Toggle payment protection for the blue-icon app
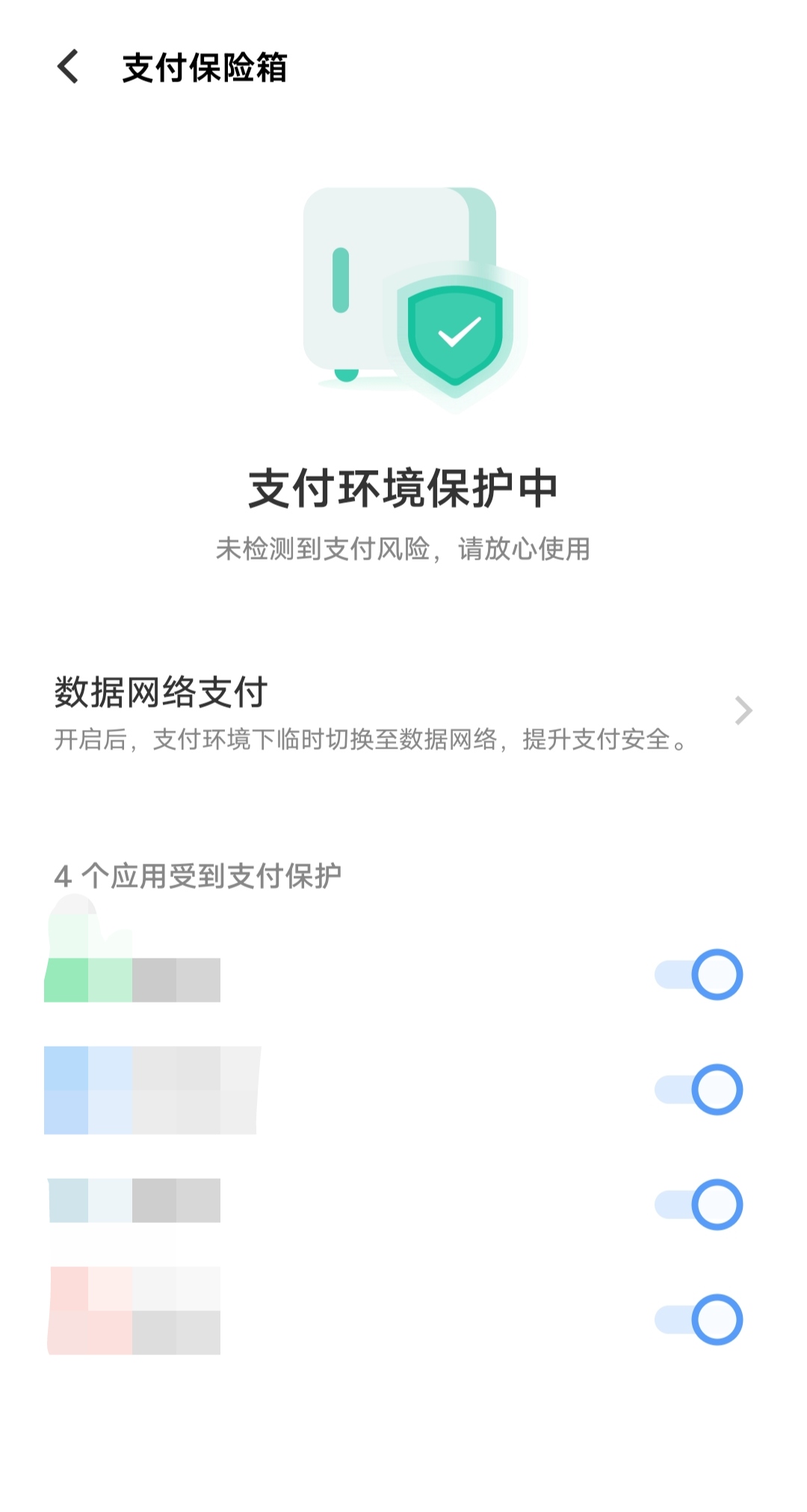807x1512 pixels. (x=699, y=1090)
